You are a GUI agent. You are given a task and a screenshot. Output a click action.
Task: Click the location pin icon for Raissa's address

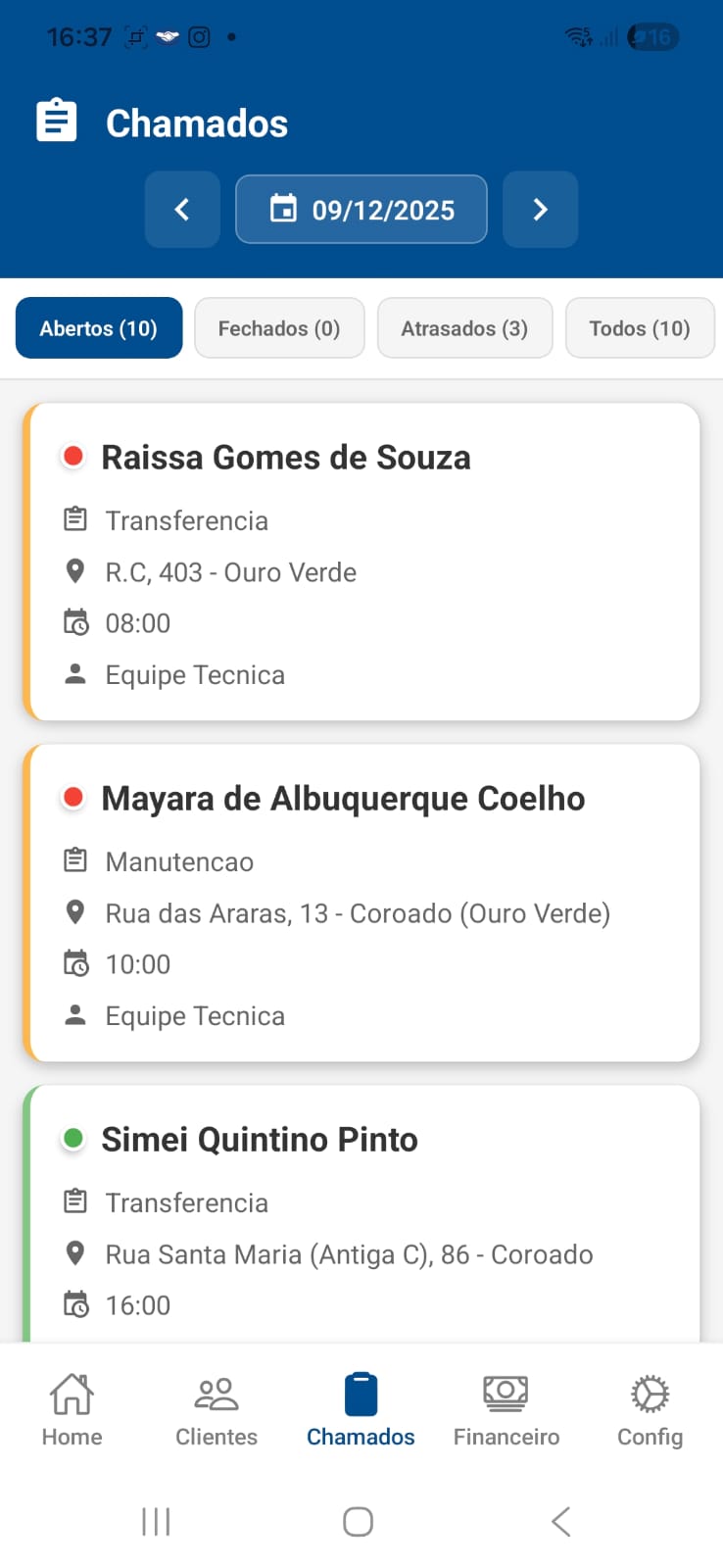click(x=75, y=571)
